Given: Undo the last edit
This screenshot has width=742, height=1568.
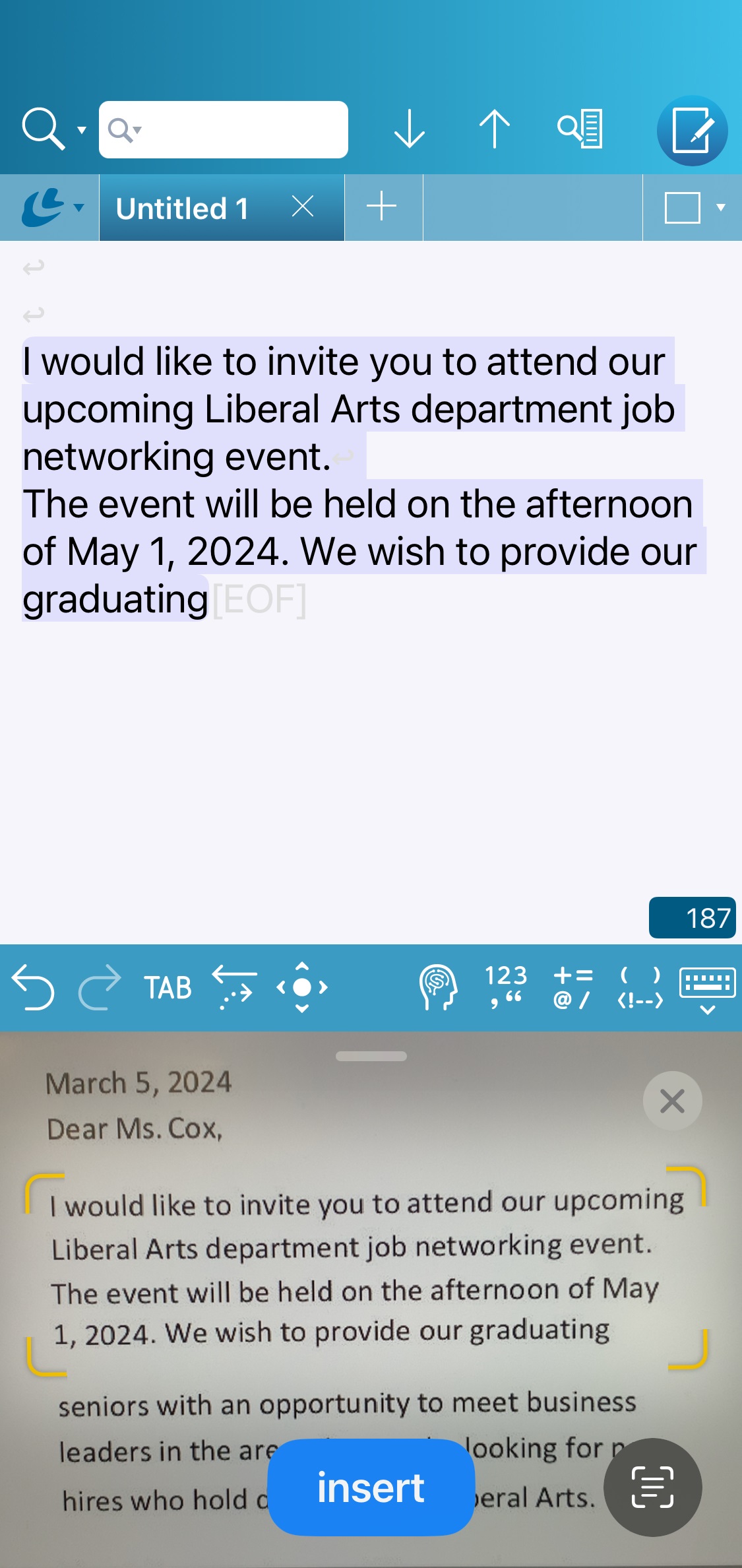Looking at the screenshot, I should click(33, 987).
